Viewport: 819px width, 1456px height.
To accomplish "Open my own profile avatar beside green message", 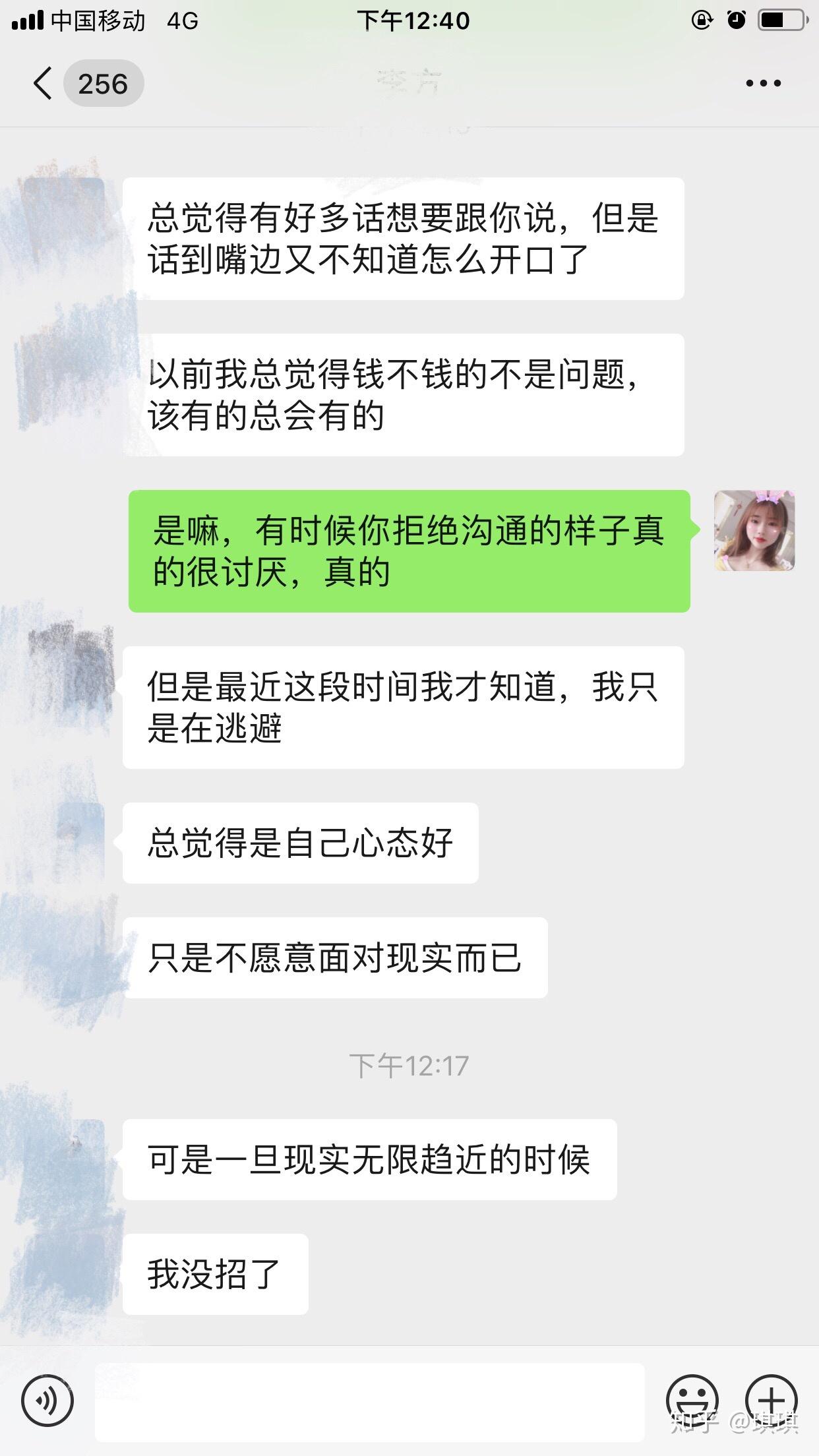I will pyautogui.click(x=754, y=530).
